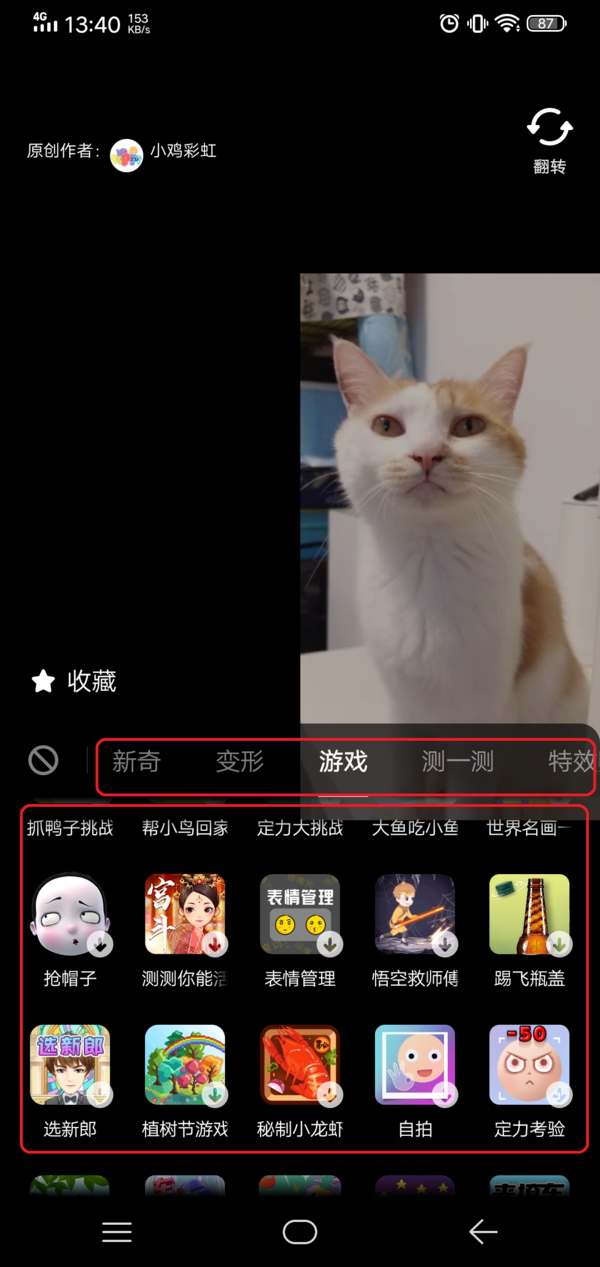Image resolution: width=600 pixels, height=1267 pixels.
Task: Remove the current effect with the no-effect icon
Action: pyautogui.click(x=43, y=761)
